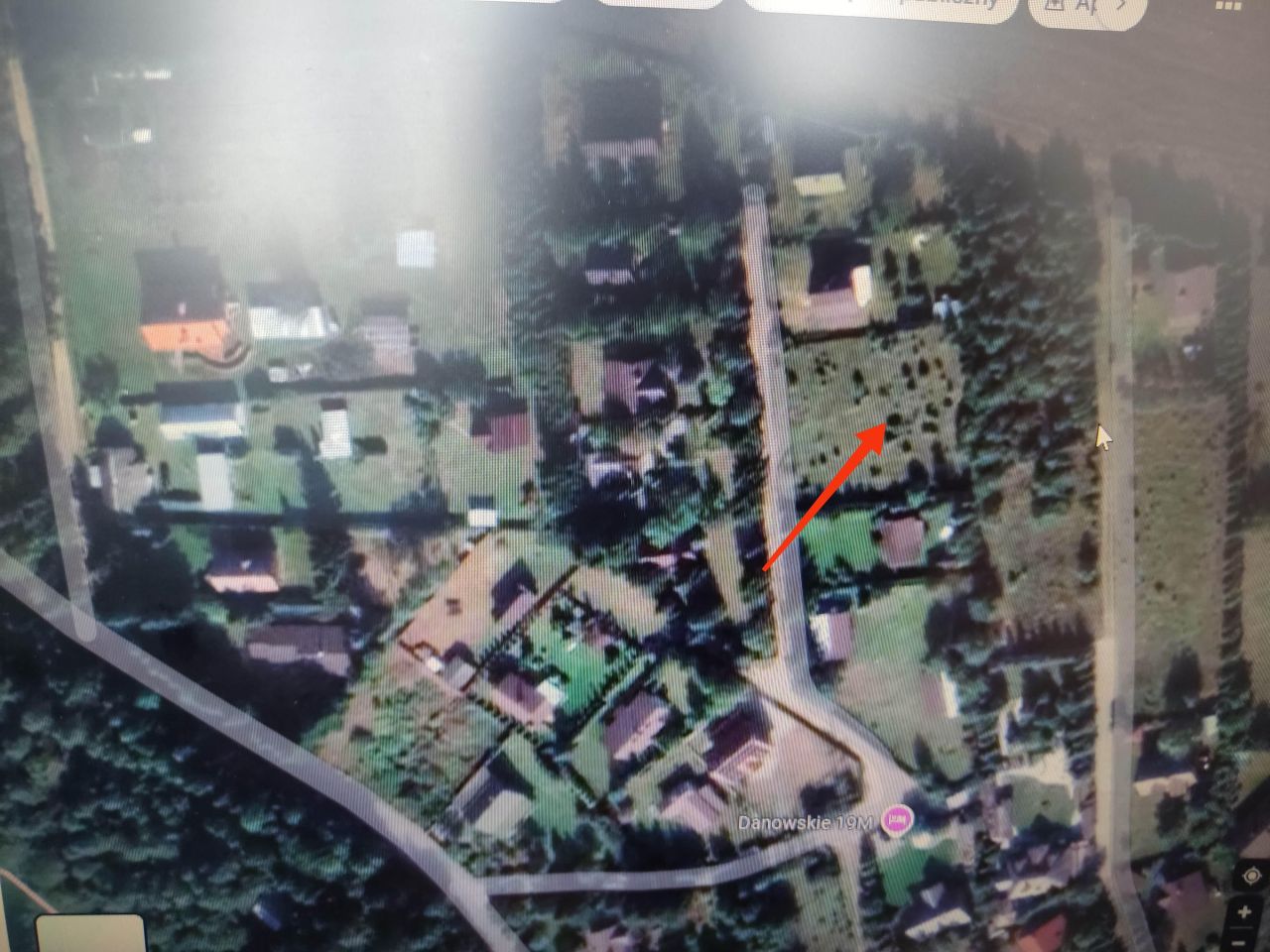Show more category chips with the arrow
1270x952 pixels.
tap(1122, 7)
